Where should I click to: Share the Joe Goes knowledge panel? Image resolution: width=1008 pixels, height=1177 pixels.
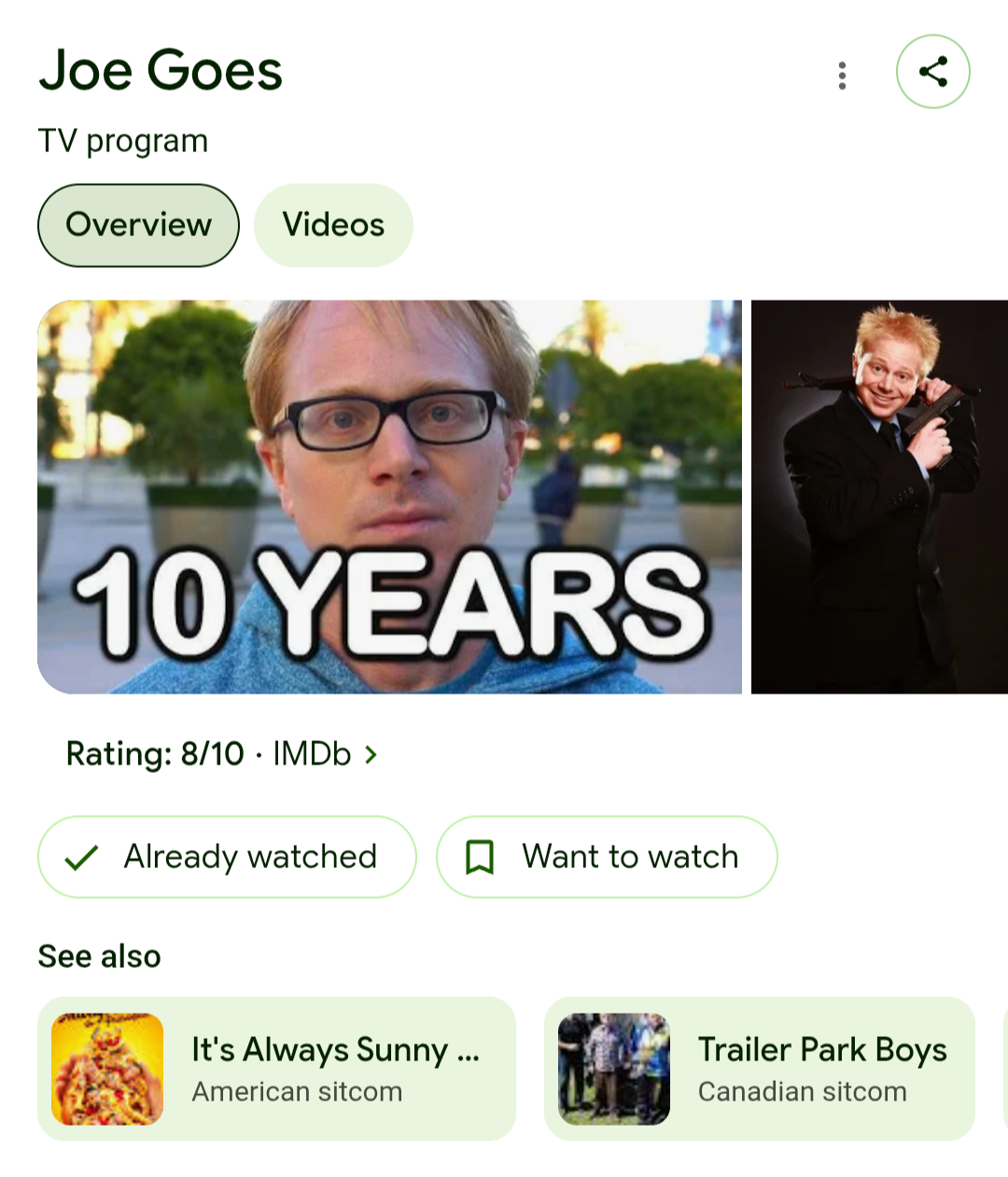[x=932, y=72]
